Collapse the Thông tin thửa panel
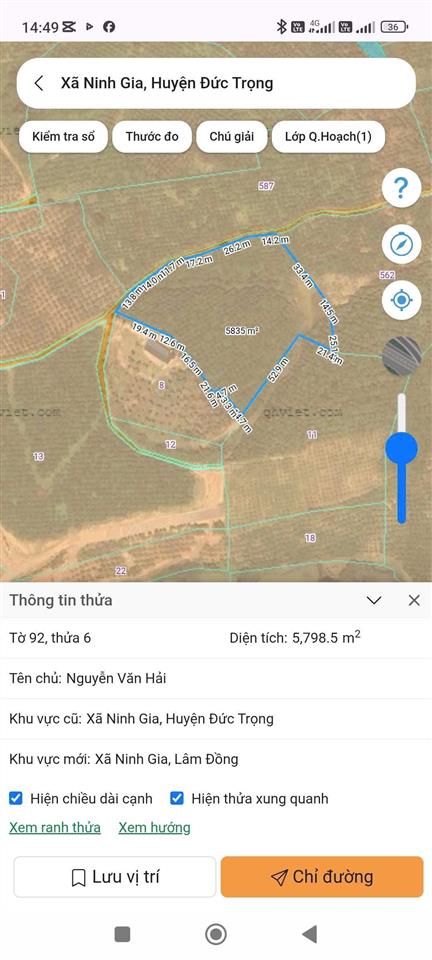This screenshot has width=432, height=960. [374, 600]
